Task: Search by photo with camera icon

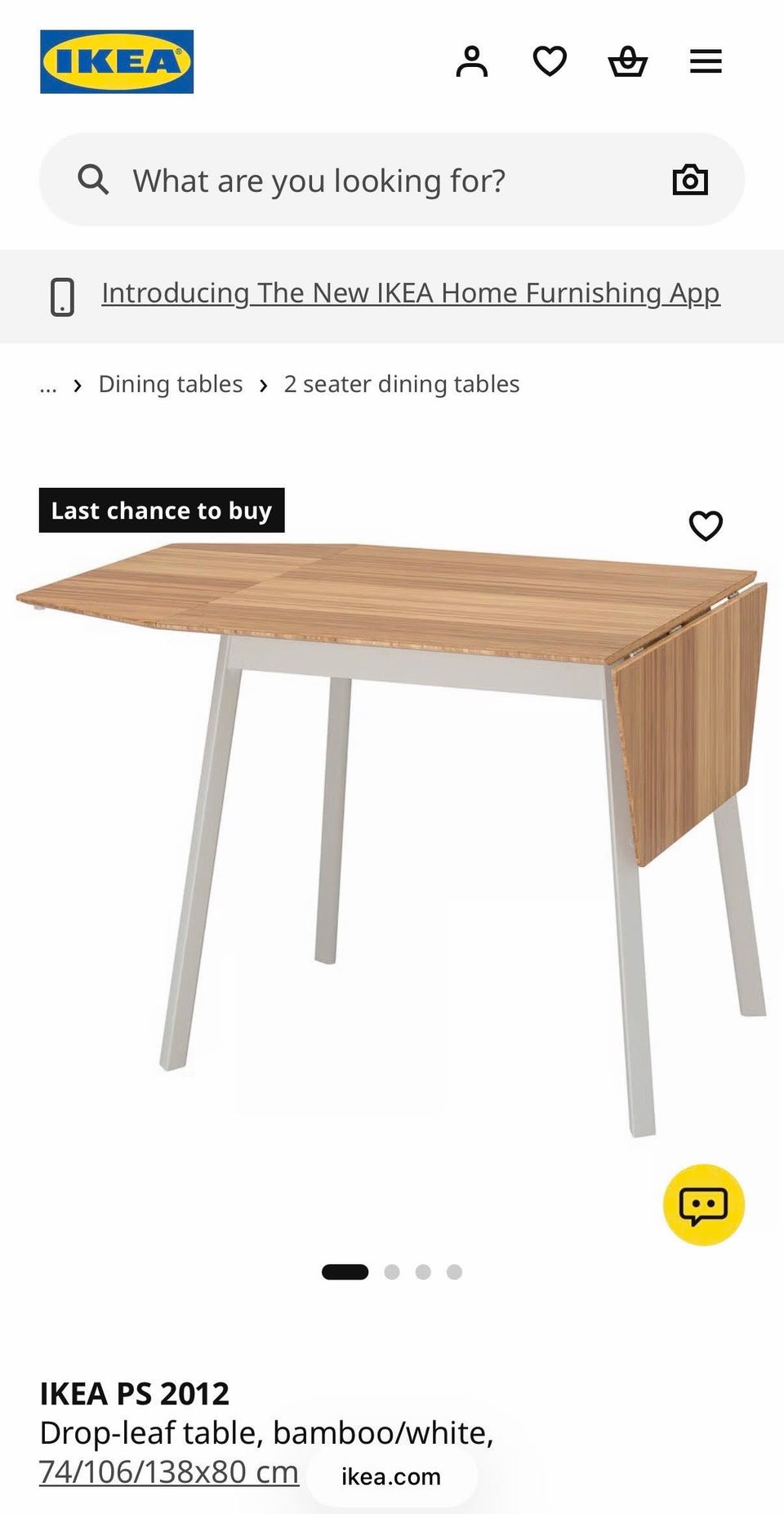Action: [690, 180]
